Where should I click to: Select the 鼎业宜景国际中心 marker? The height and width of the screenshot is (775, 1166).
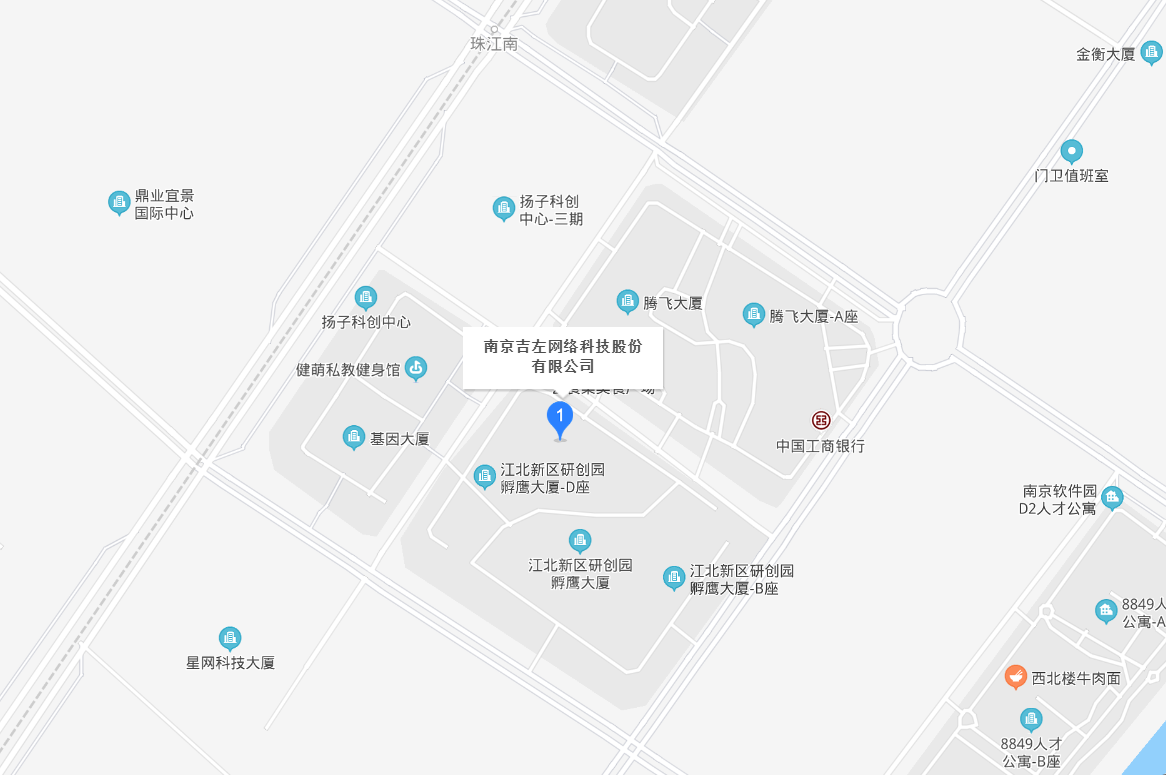point(119,203)
